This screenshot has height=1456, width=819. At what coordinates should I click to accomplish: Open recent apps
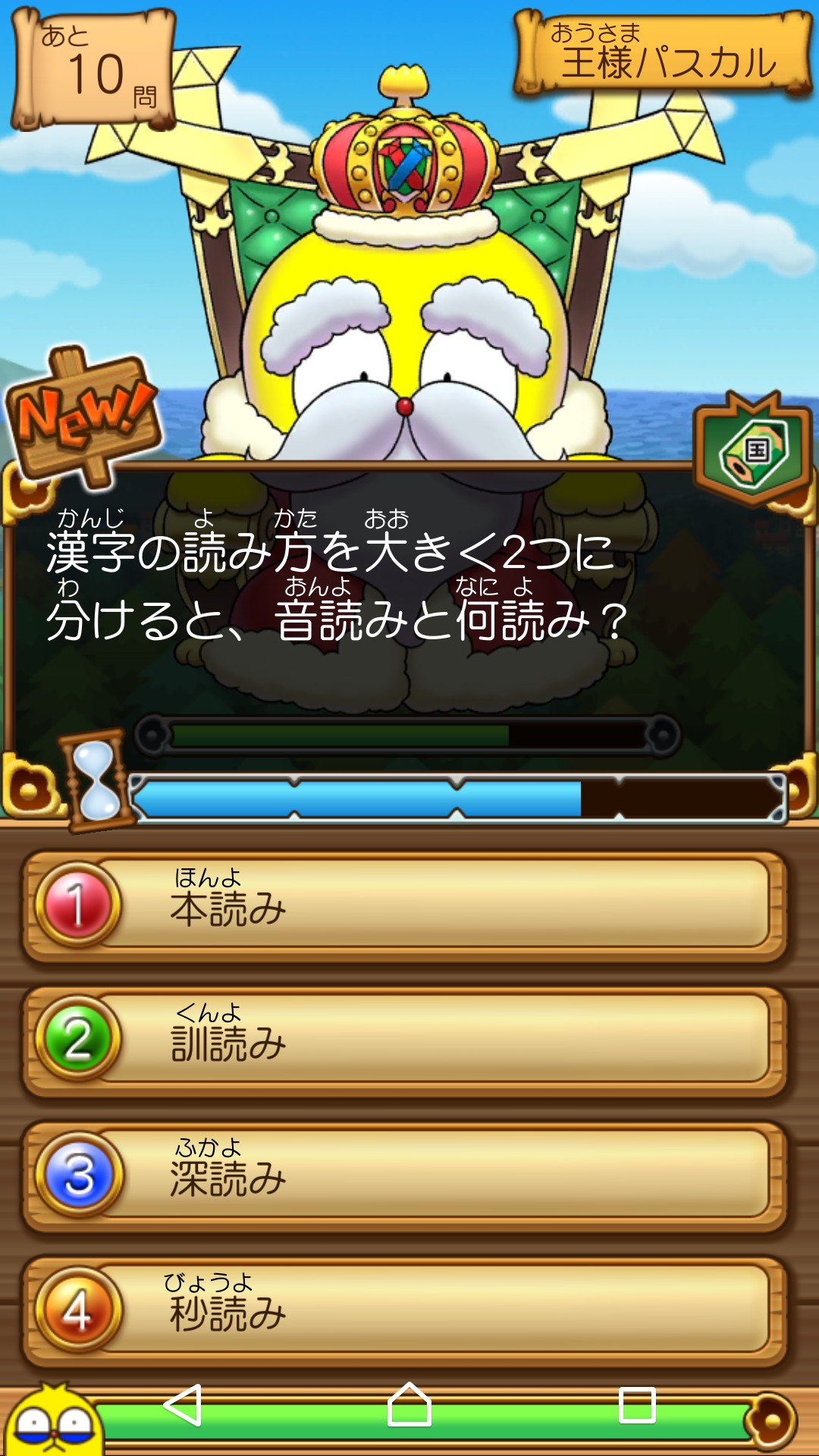[637, 1405]
